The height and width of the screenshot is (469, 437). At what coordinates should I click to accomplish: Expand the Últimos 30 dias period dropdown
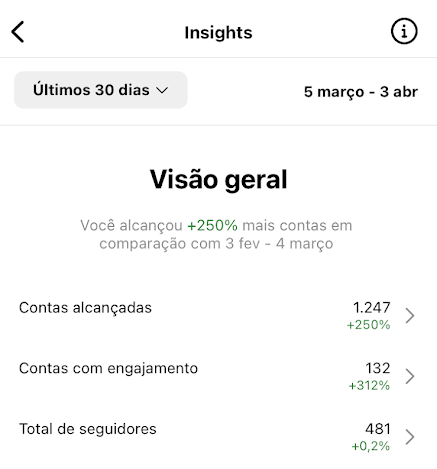101,90
